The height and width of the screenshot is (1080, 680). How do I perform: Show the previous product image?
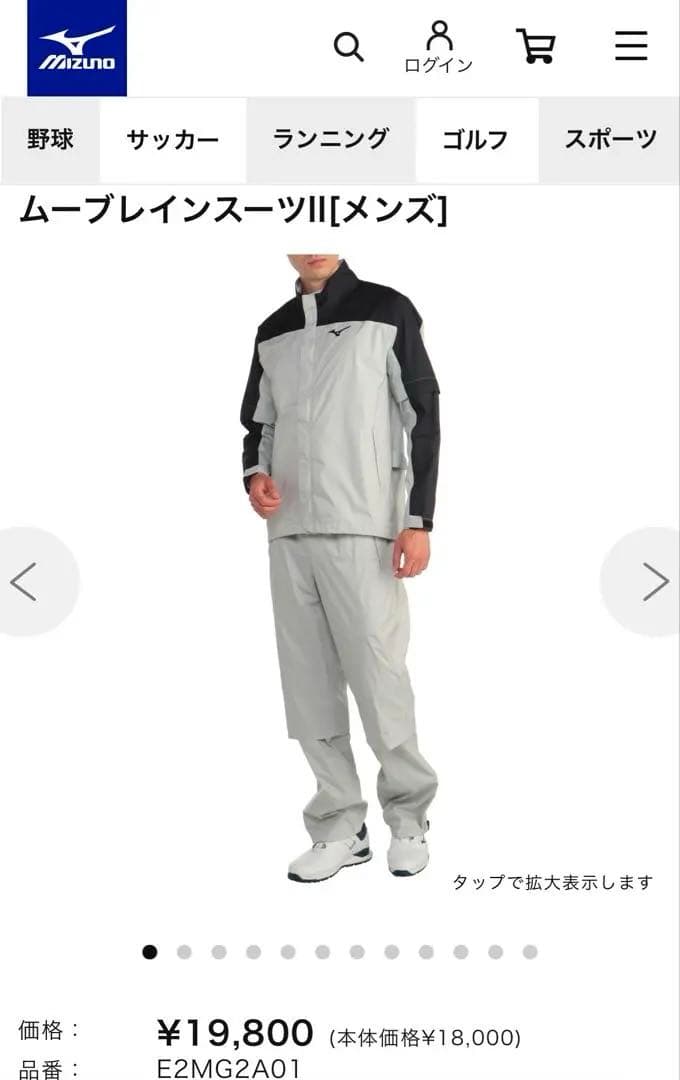click(x=25, y=581)
